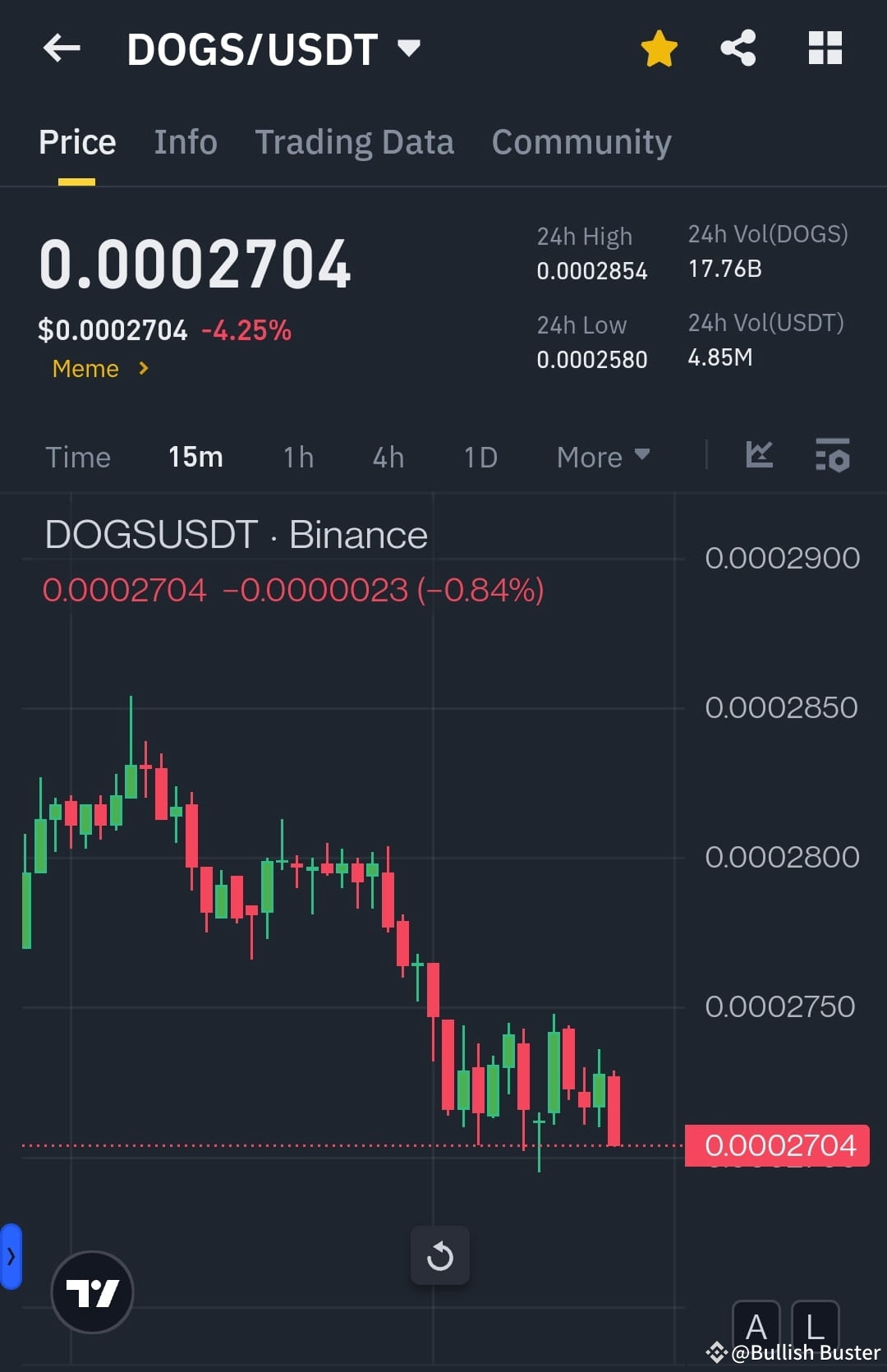Screen dimensions: 887x1372
Task: Tap the current price marker 0.0002704
Action: coord(779,1144)
